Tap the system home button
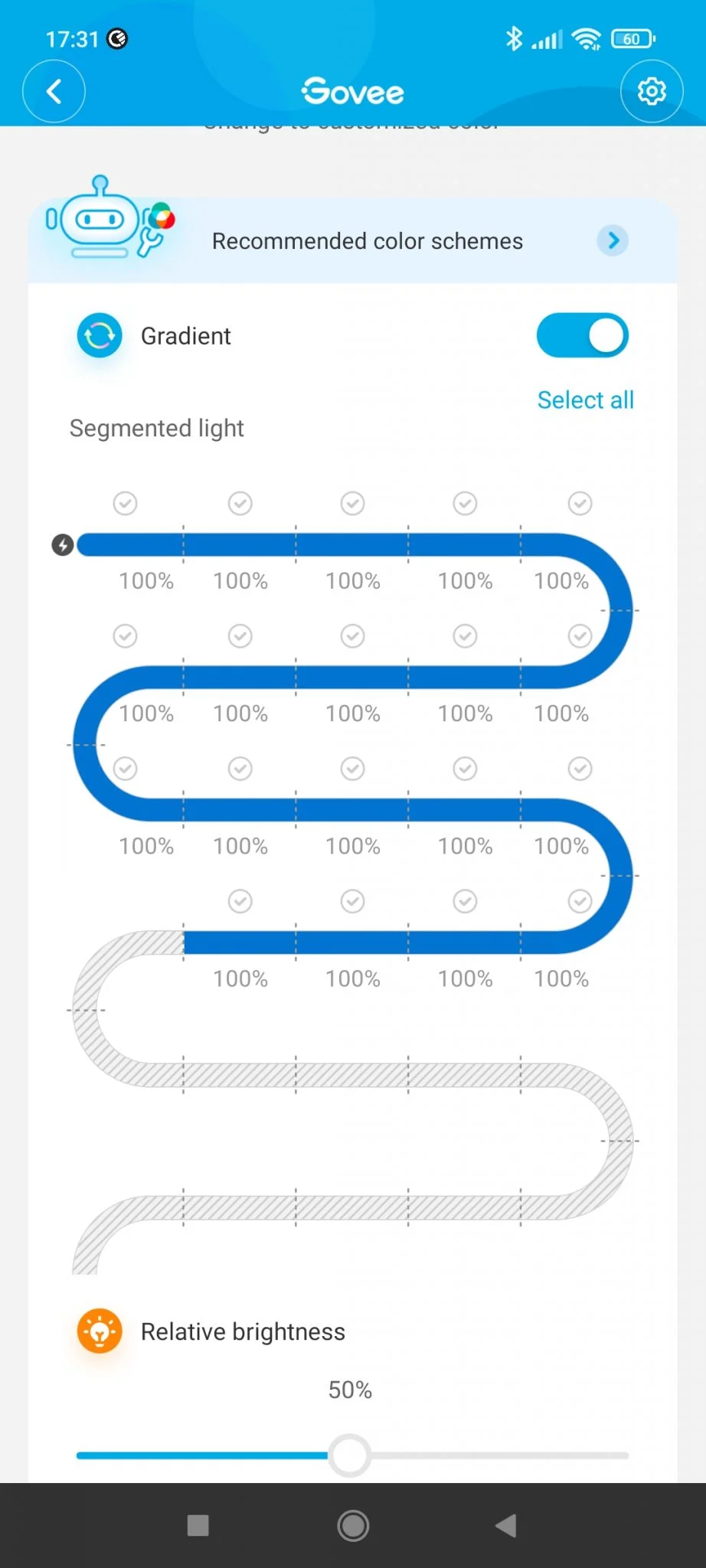Image resolution: width=706 pixels, height=1568 pixels. point(353,1525)
